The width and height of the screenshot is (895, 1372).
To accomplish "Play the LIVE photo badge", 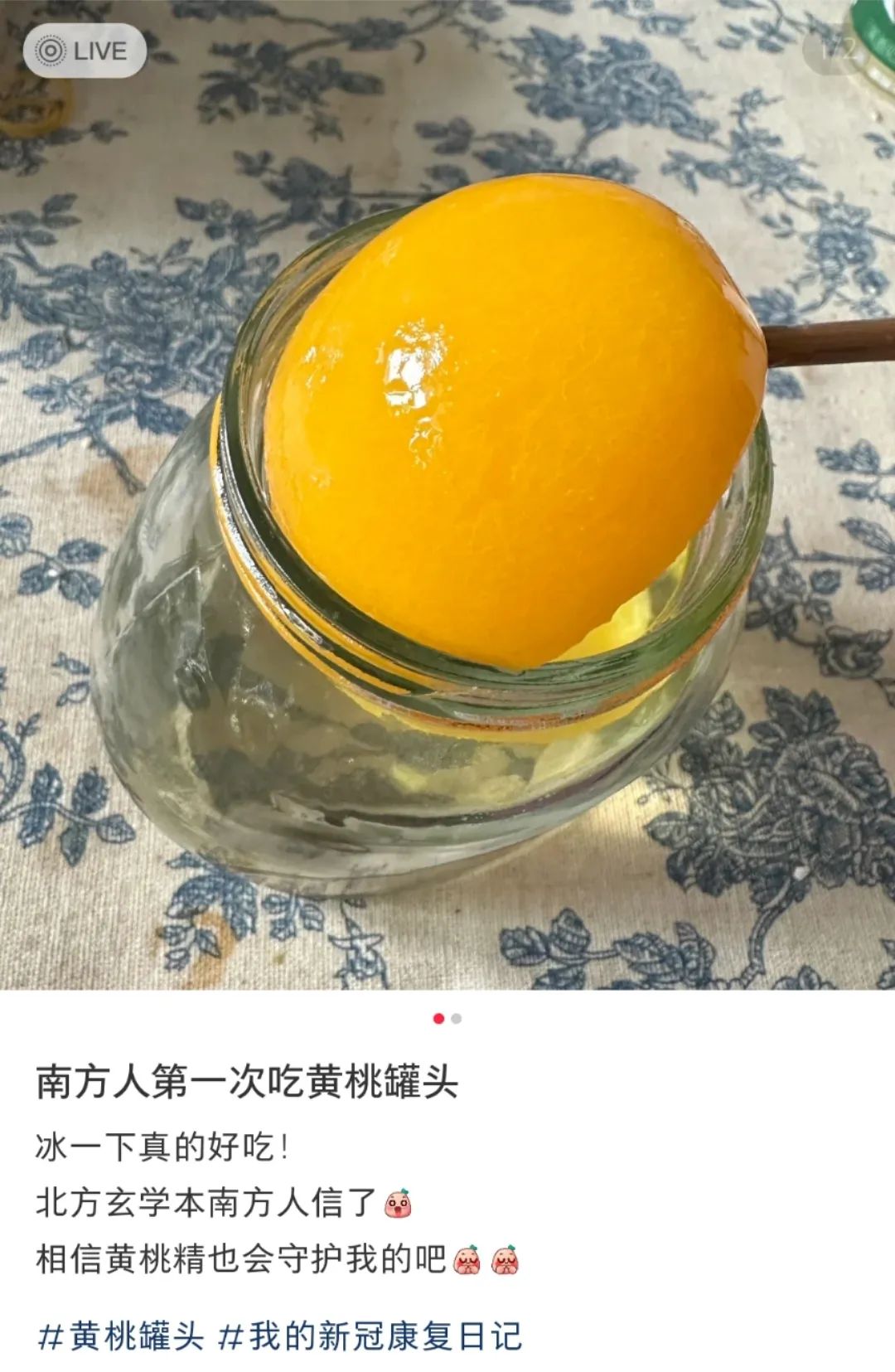I will pos(84,51).
